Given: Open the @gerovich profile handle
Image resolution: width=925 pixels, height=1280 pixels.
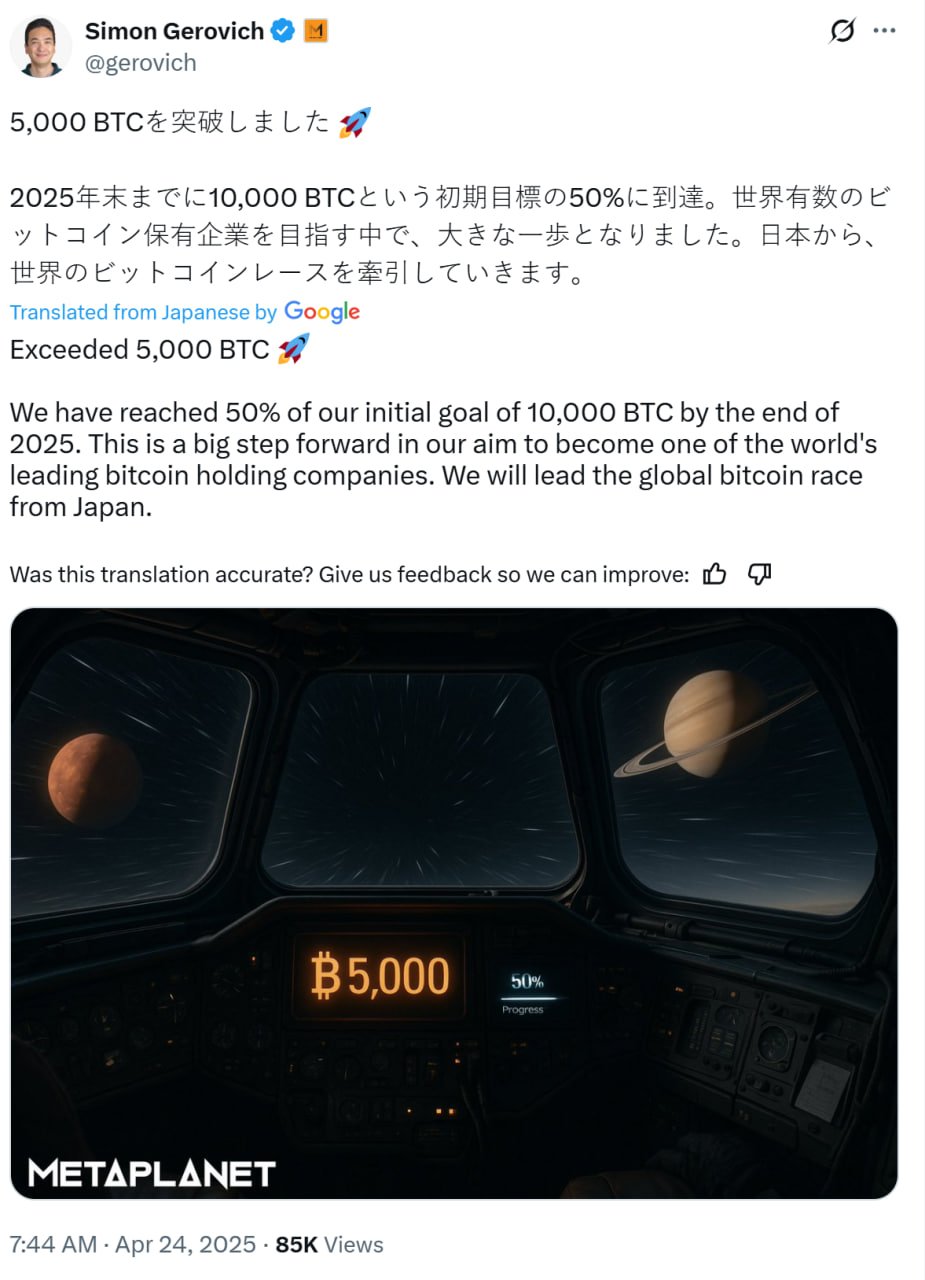Looking at the screenshot, I should pyautogui.click(x=140, y=63).
